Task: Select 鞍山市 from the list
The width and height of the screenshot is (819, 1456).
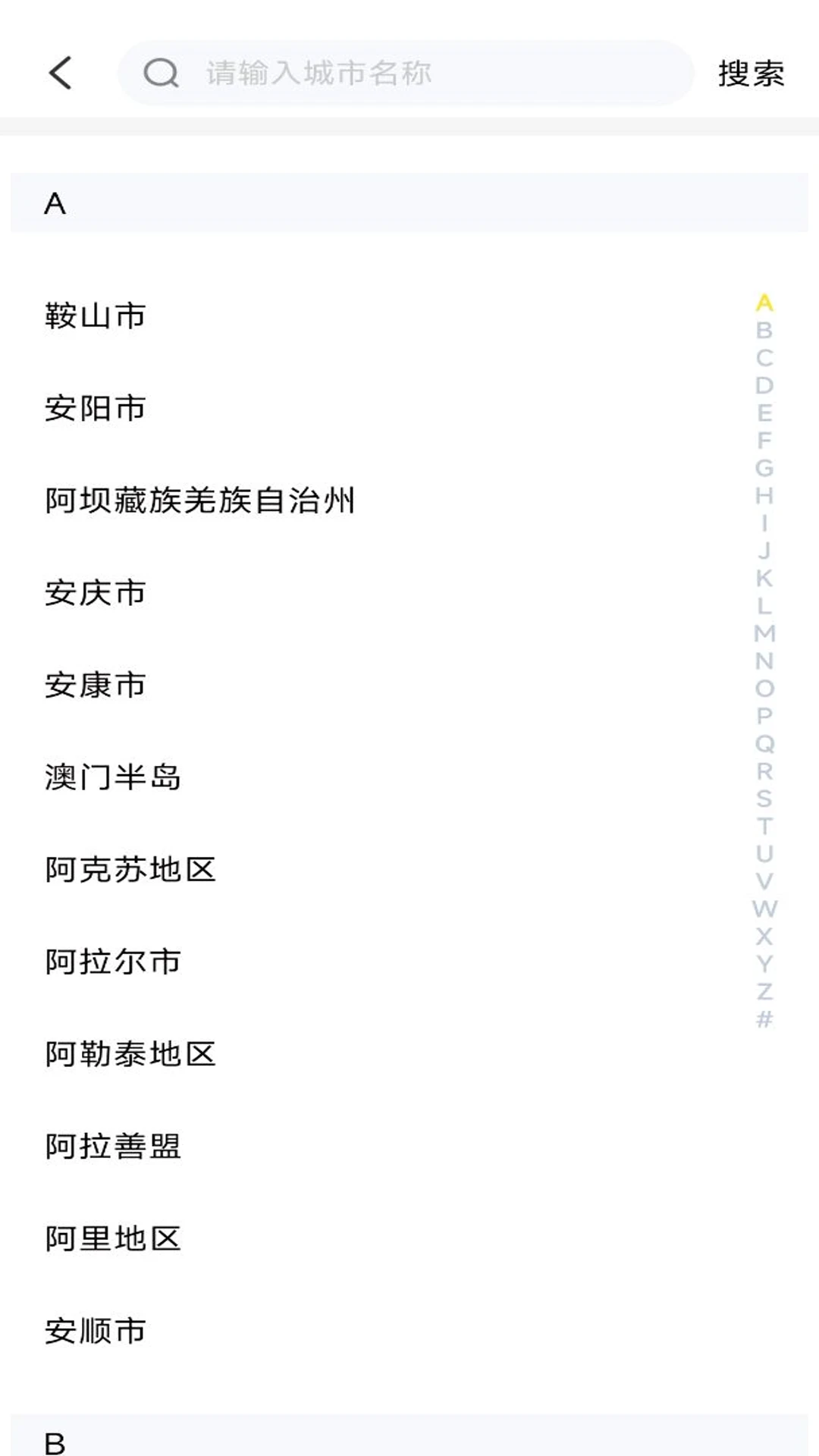Action: (95, 315)
